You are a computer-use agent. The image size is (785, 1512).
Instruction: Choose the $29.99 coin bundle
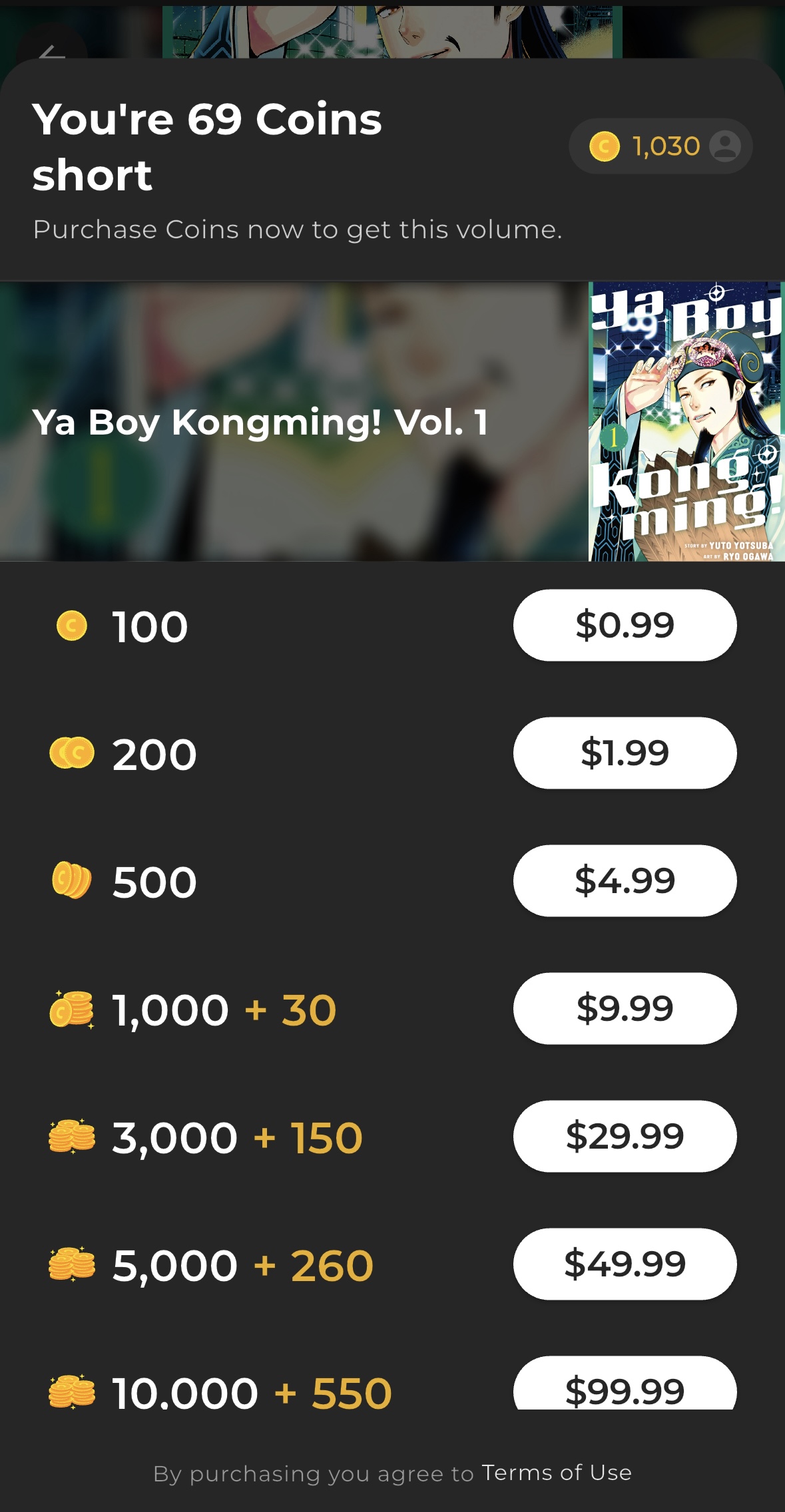625,1136
